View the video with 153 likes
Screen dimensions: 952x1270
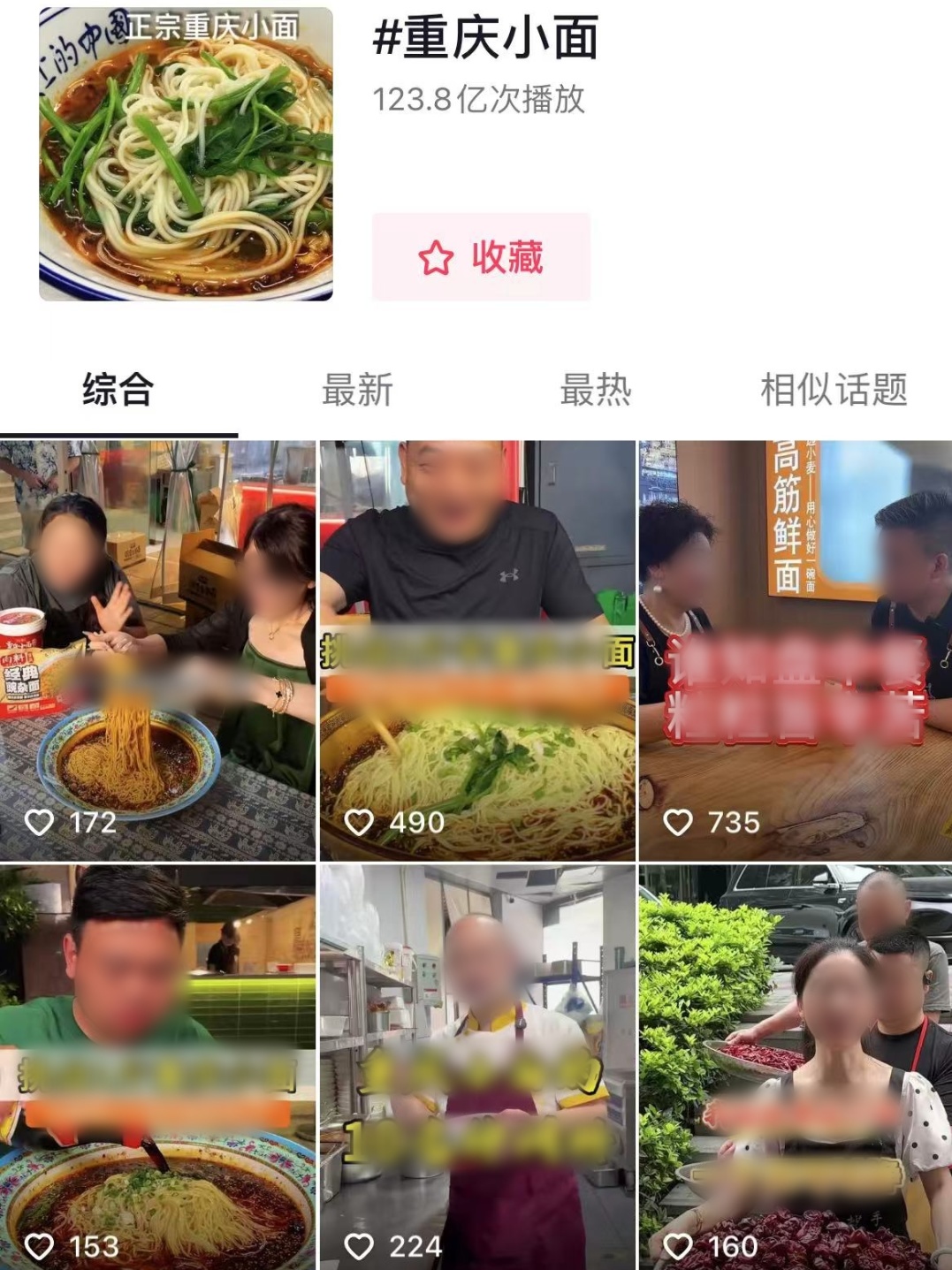point(157,1065)
